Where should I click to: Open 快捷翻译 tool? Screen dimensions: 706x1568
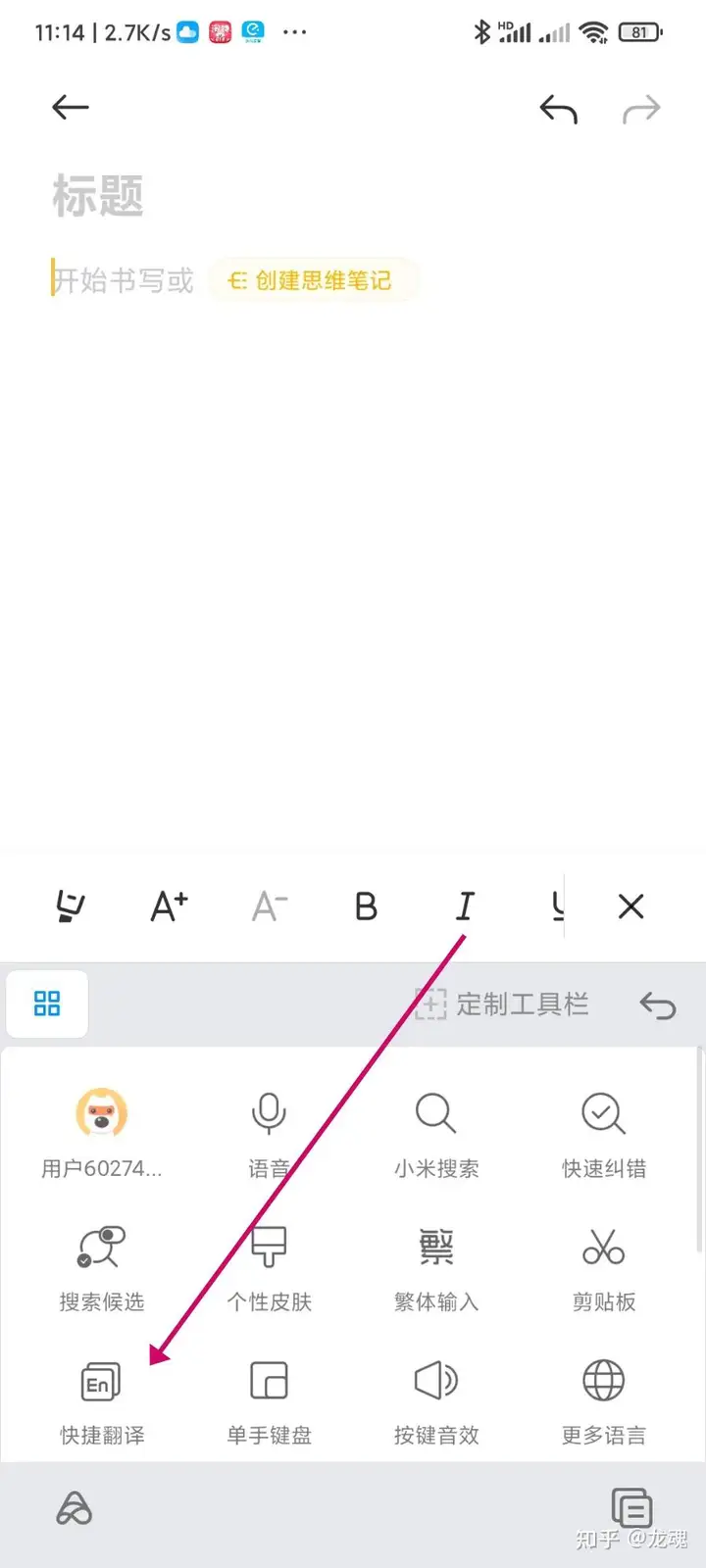pyautogui.click(x=102, y=1401)
